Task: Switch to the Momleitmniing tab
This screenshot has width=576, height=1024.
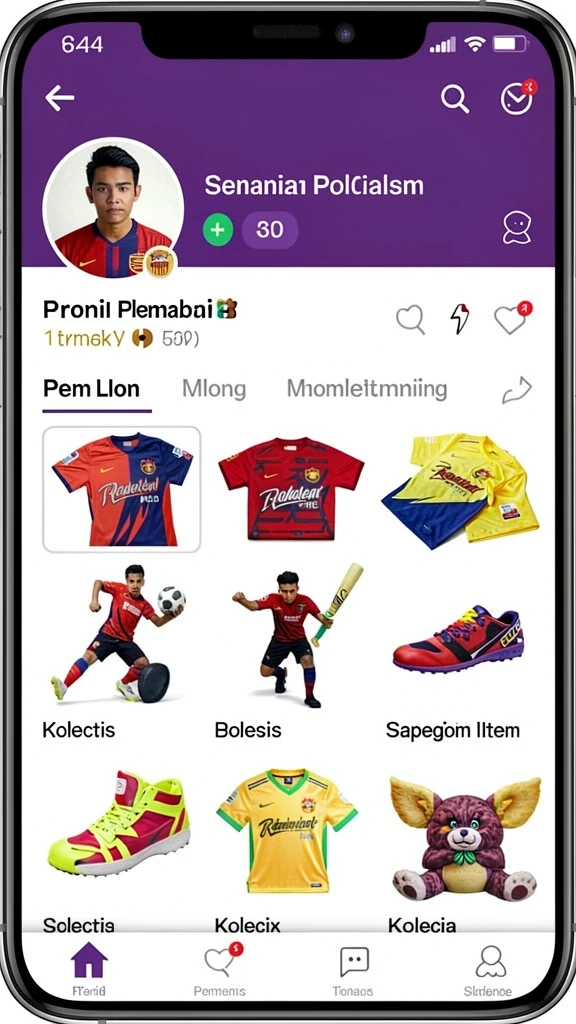Action: pos(367,389)
